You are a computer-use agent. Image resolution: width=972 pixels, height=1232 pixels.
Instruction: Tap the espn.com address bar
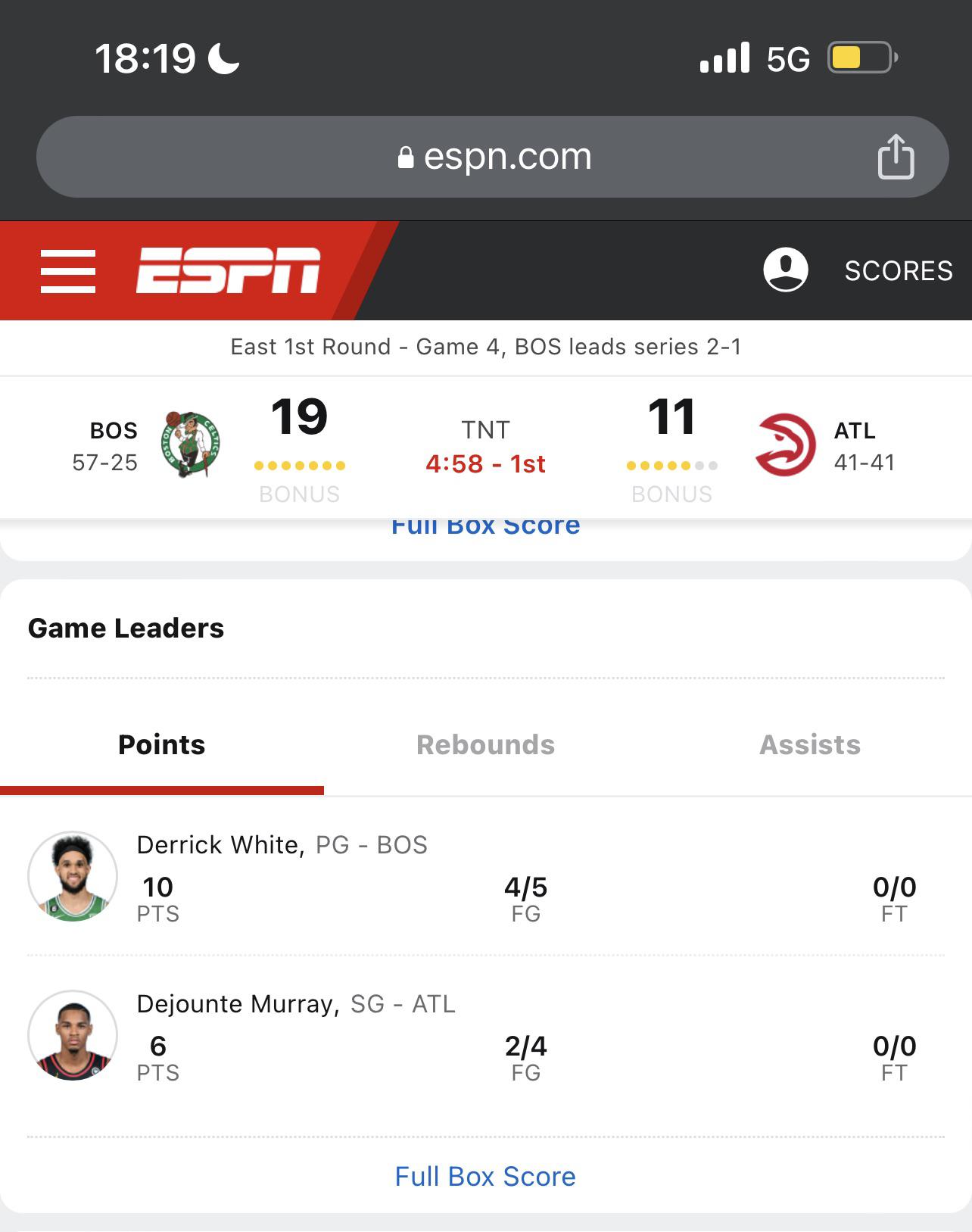492,157
